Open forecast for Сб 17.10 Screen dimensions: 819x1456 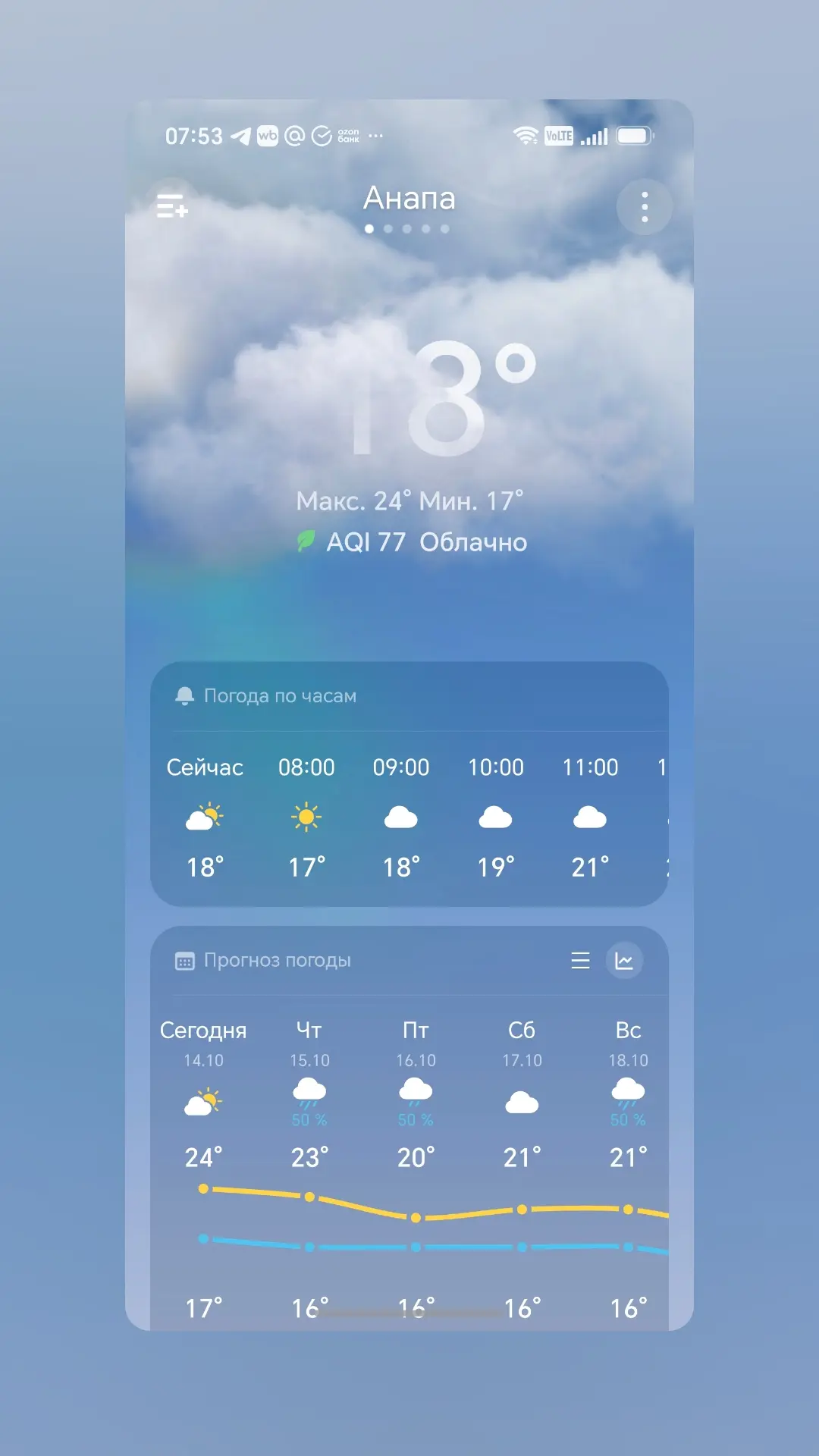522,1169
